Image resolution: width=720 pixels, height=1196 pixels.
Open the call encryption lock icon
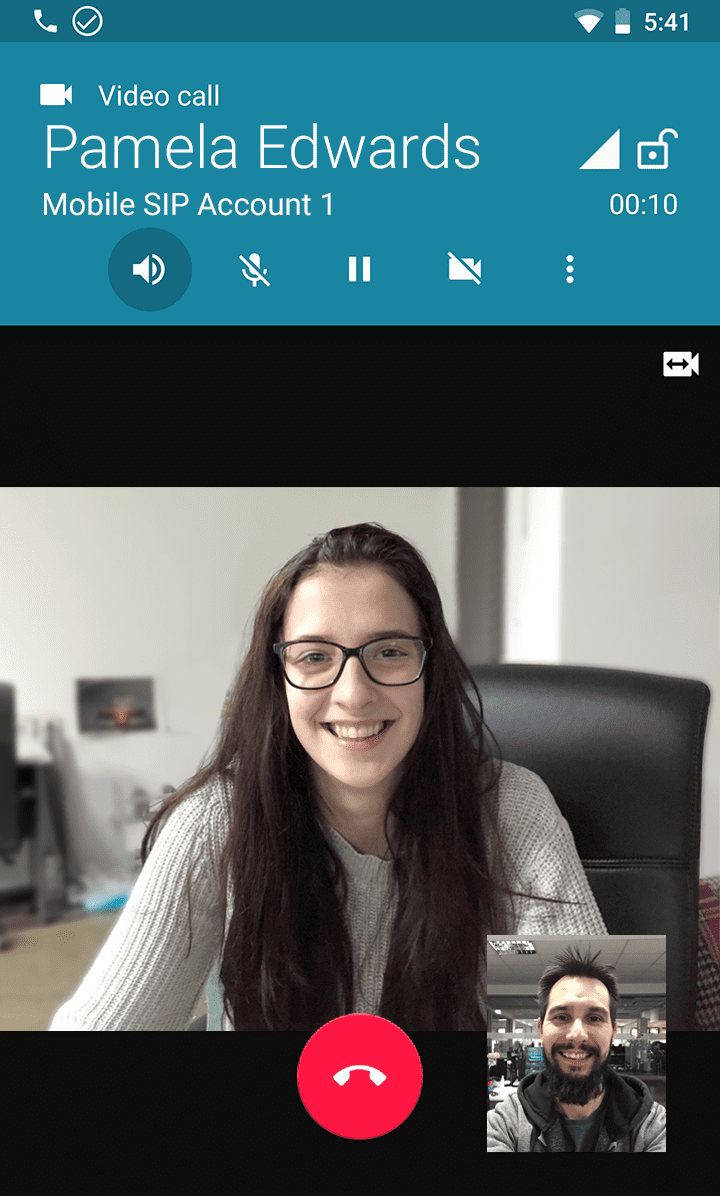tap(657, 150)
